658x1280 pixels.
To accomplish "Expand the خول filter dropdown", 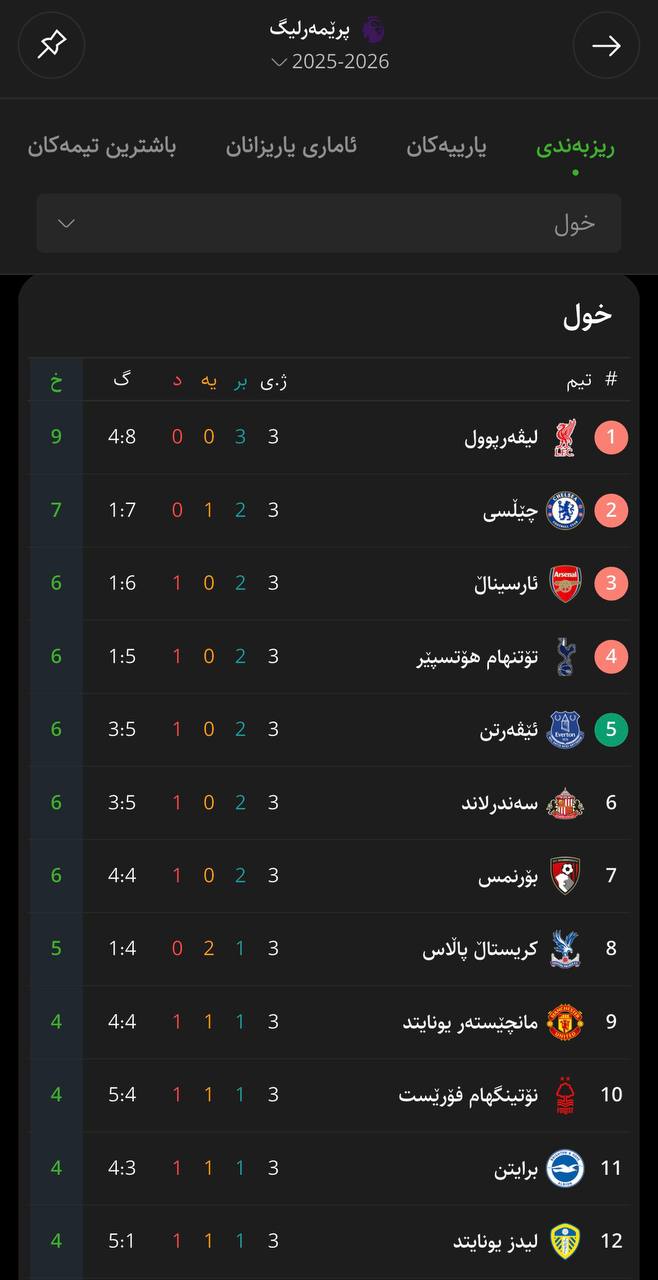I will (x=329, y=223).
